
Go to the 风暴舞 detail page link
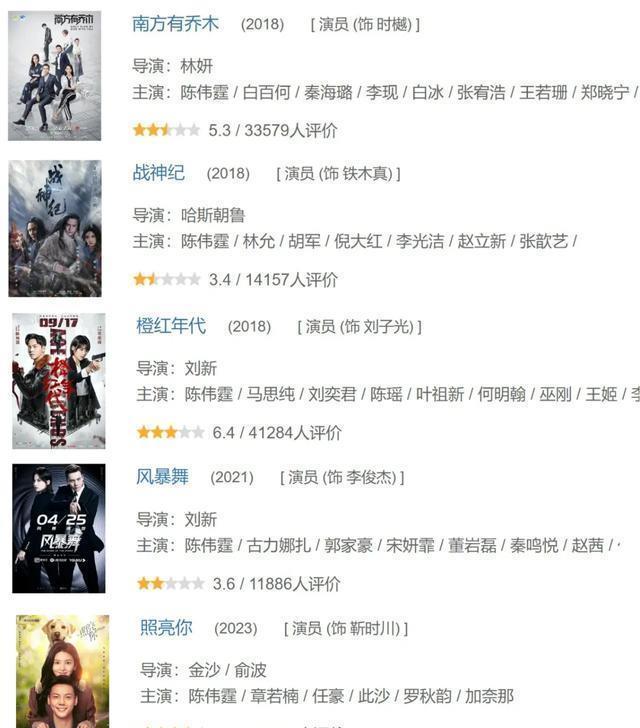coord(162,477)
